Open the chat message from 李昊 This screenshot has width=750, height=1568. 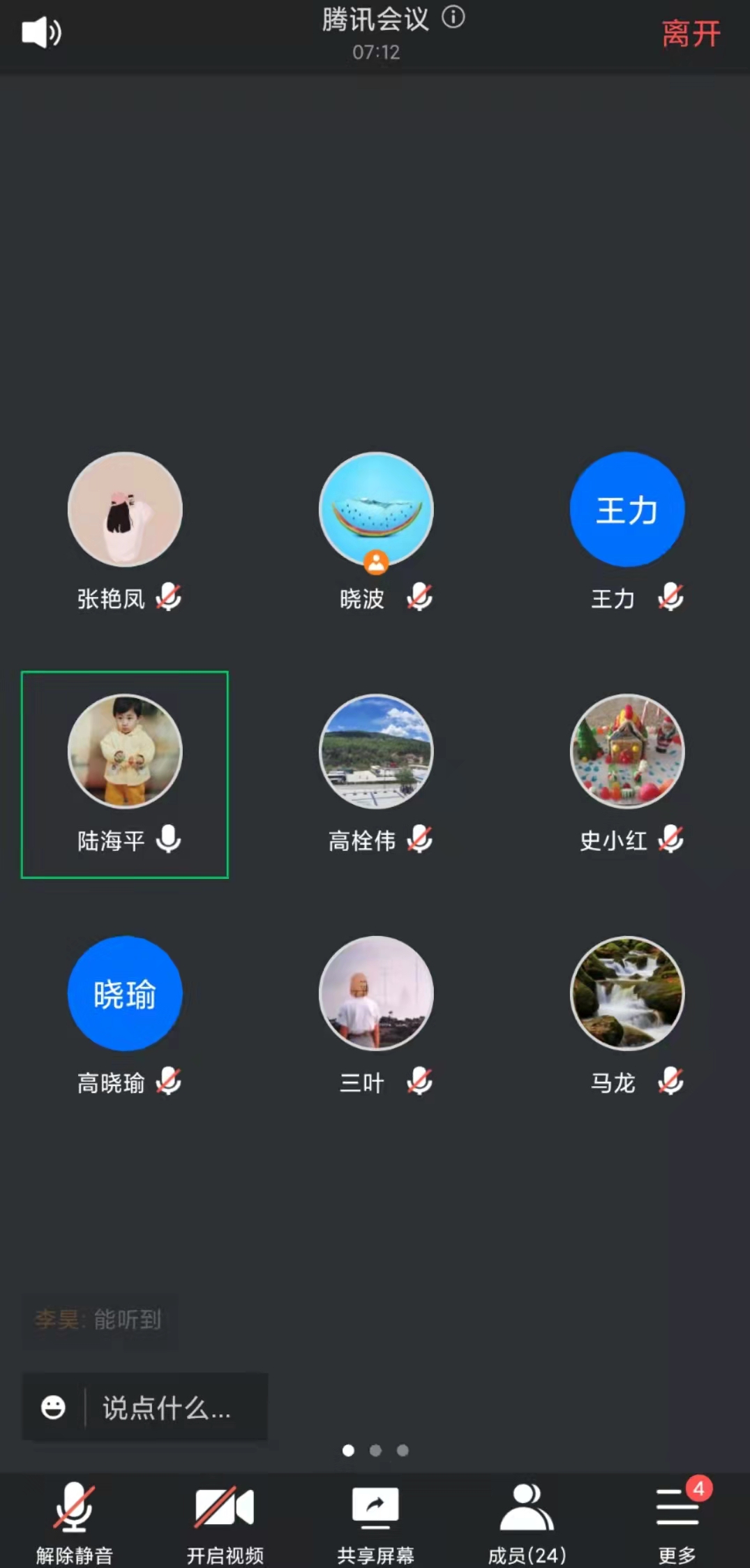click(x=98, y=1319)
